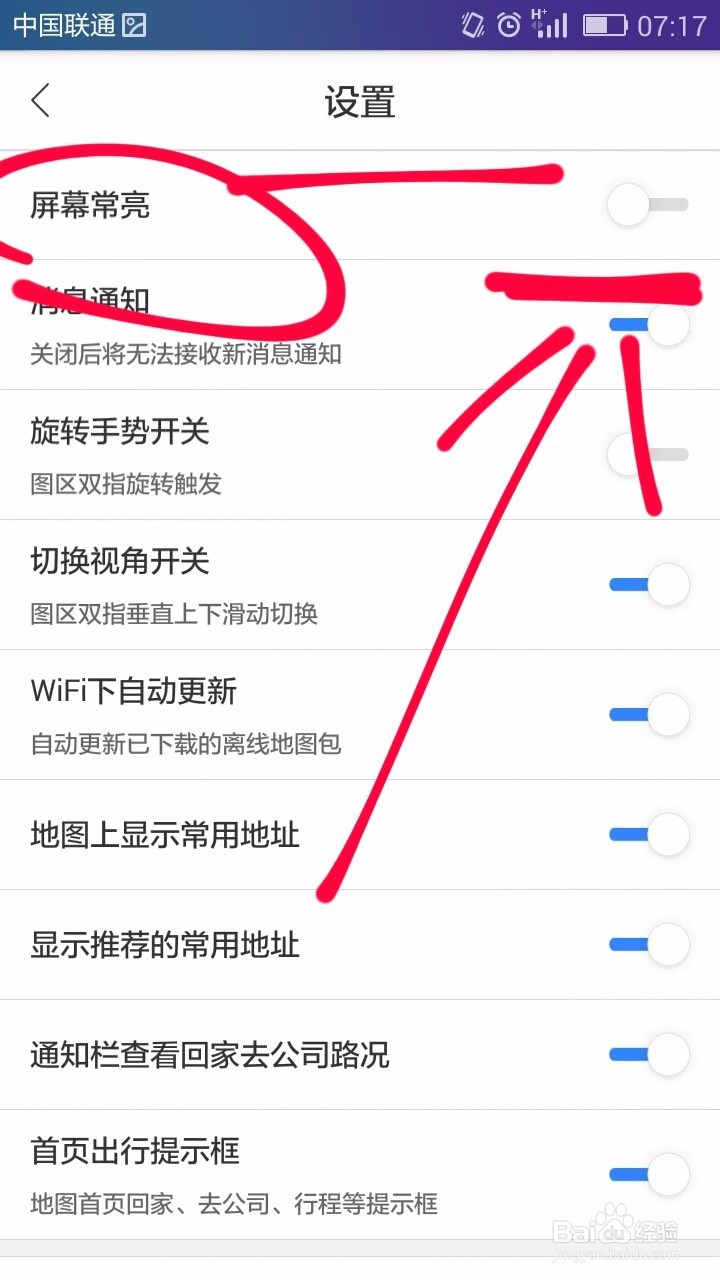The image size is (720, 1280).
Task: Enable the 屏幕常亮 keep-screen-on toggle
Action: coord(644,205)
